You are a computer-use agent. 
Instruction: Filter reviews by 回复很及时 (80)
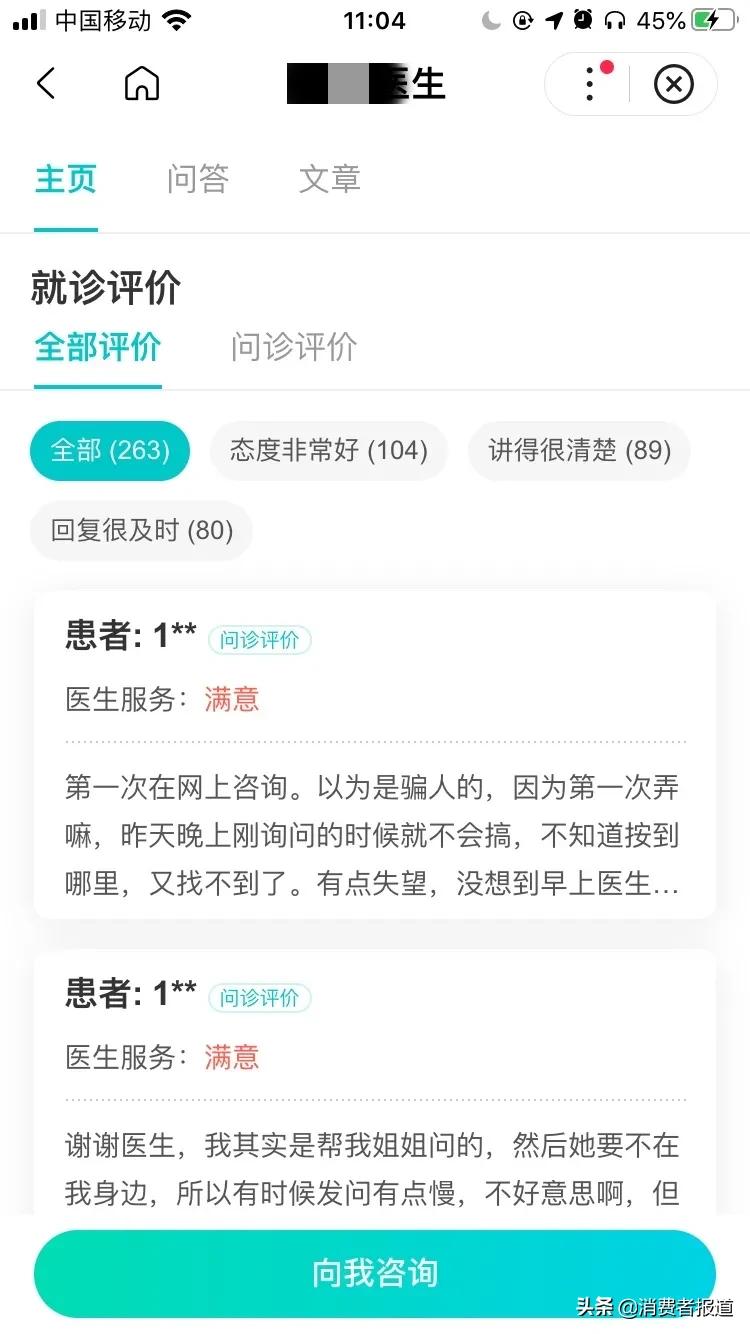[140, 531]
